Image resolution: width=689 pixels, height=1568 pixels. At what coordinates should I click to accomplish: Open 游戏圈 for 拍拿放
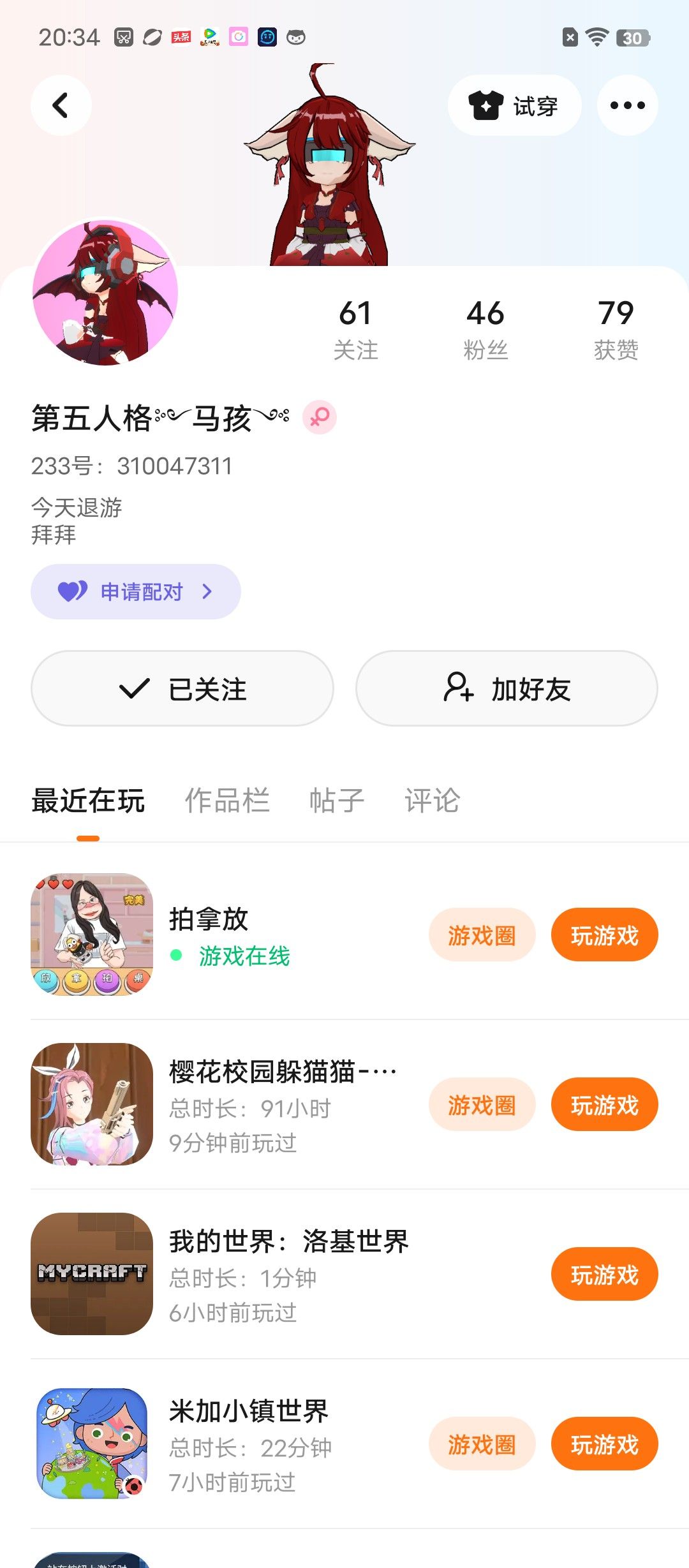482,935
